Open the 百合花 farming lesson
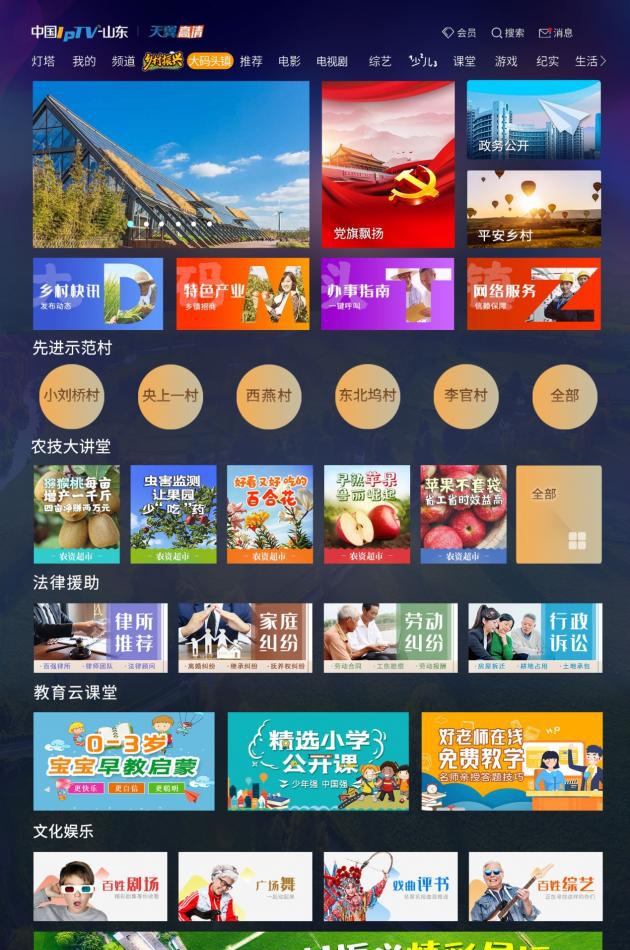 point(269,514)
